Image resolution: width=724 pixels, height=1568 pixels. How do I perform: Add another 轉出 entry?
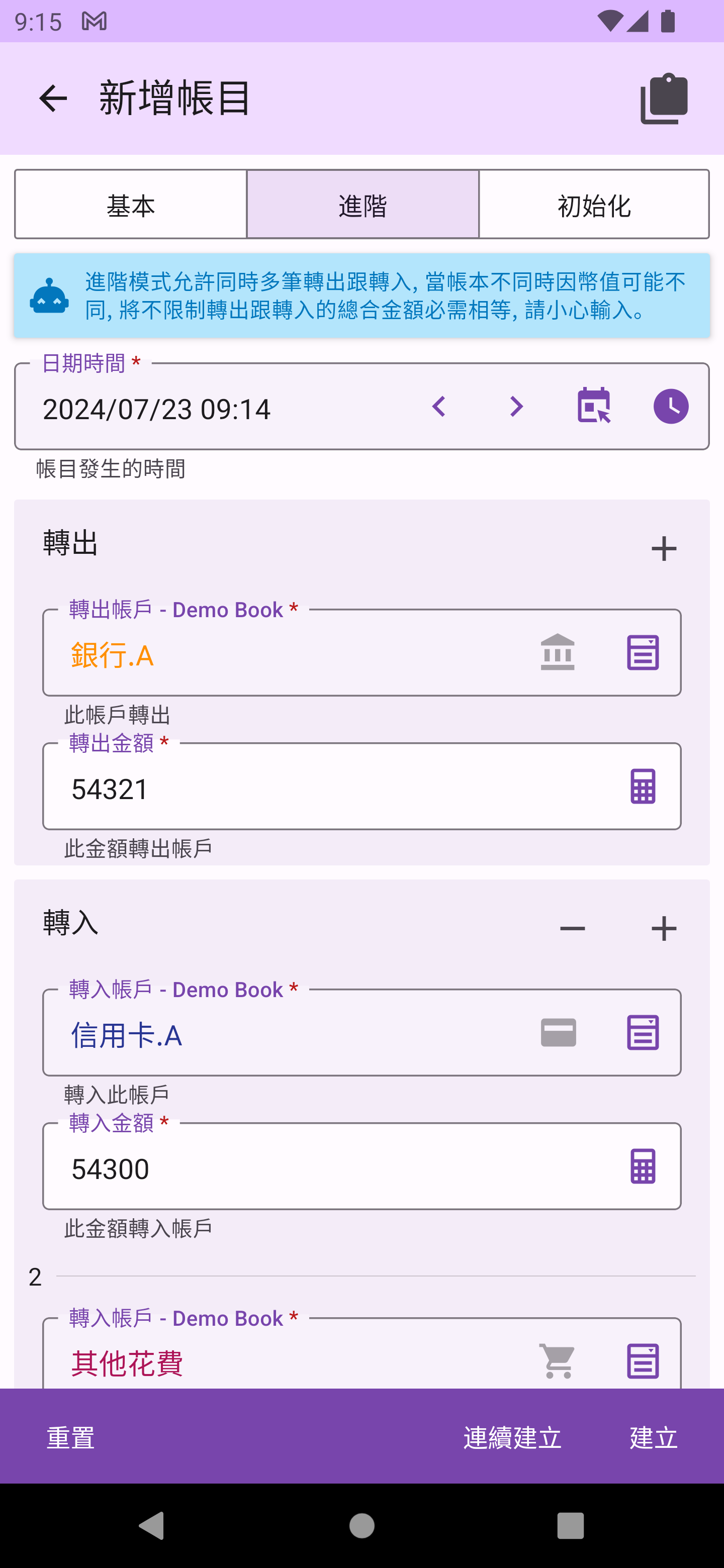point(664,548)
